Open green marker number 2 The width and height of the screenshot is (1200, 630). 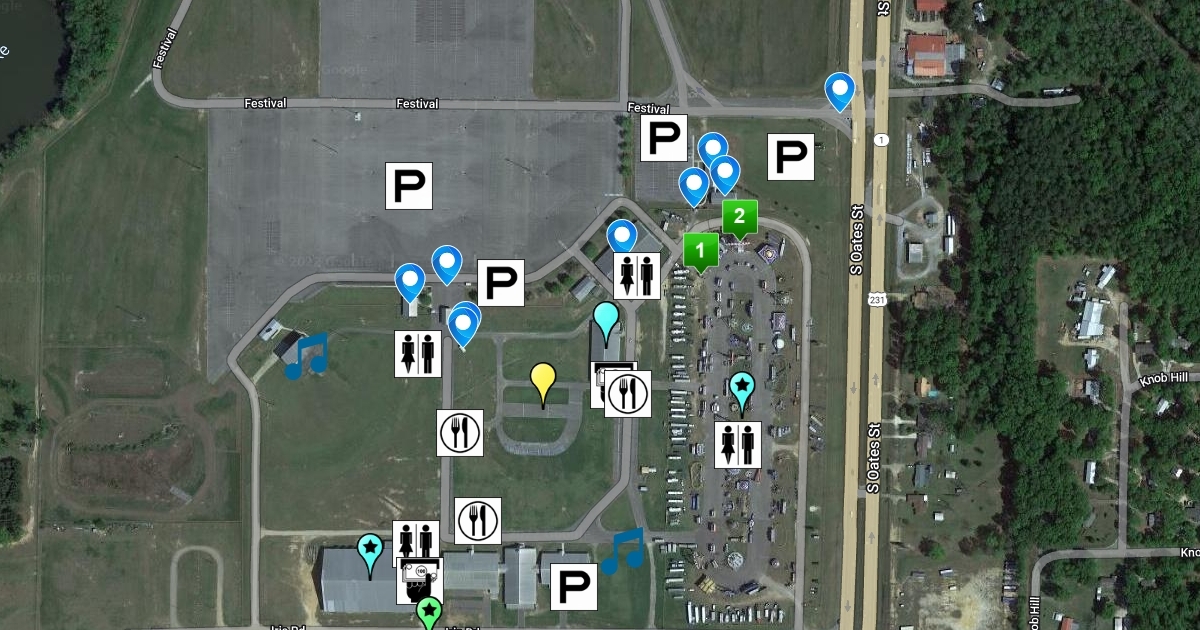pyautogui.click(x=739, y=216)
